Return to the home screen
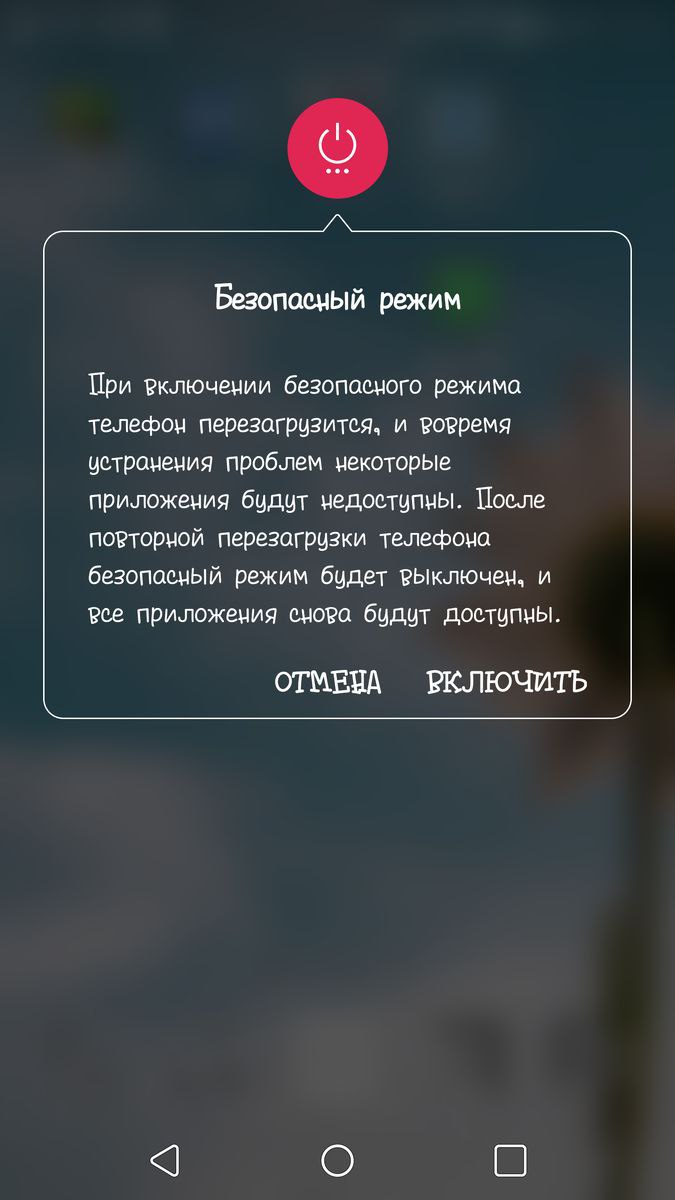Image resolution: width=675 pixels, height=1200 pixels. pyautogui.click(x=338, y=1160)
